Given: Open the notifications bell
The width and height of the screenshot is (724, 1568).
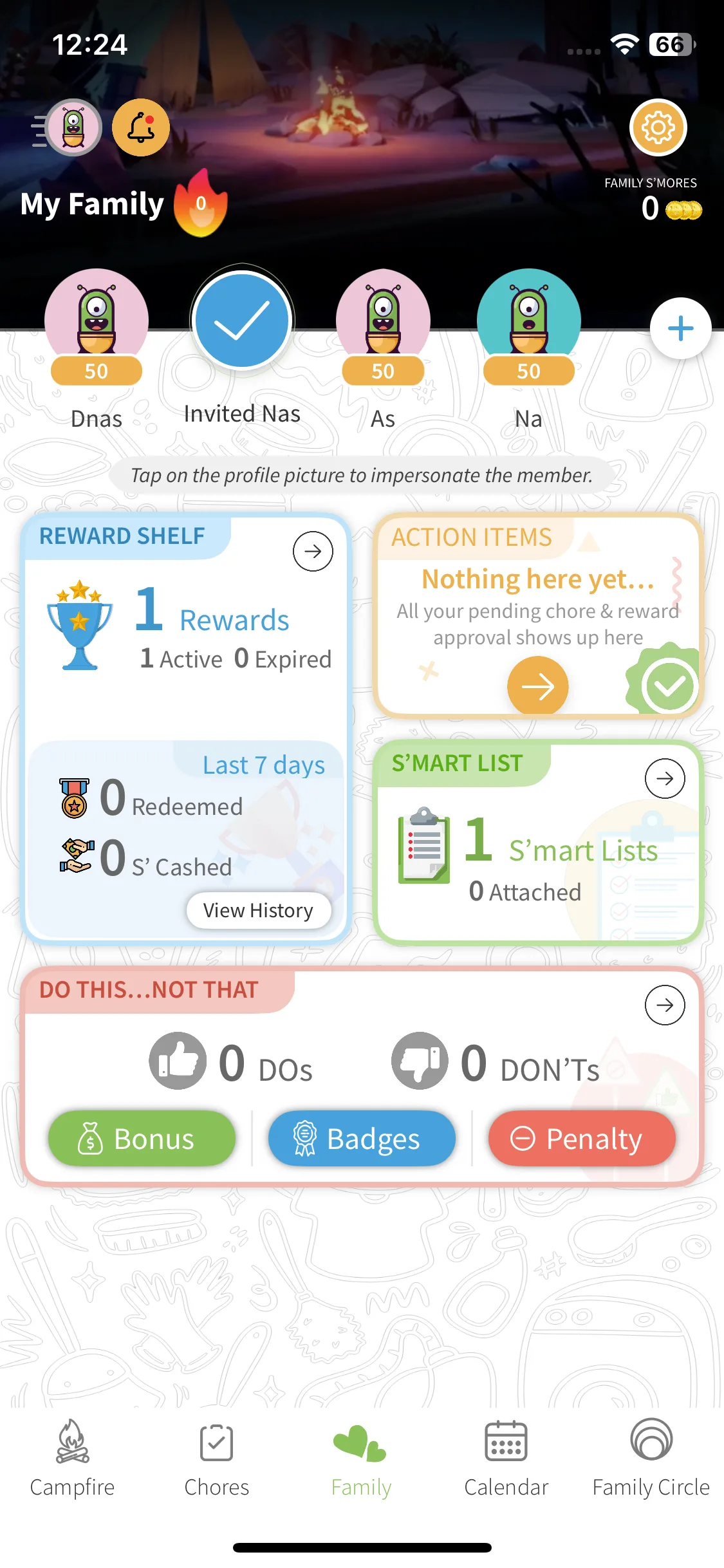Looking at the screenshot, I should 141,127.
